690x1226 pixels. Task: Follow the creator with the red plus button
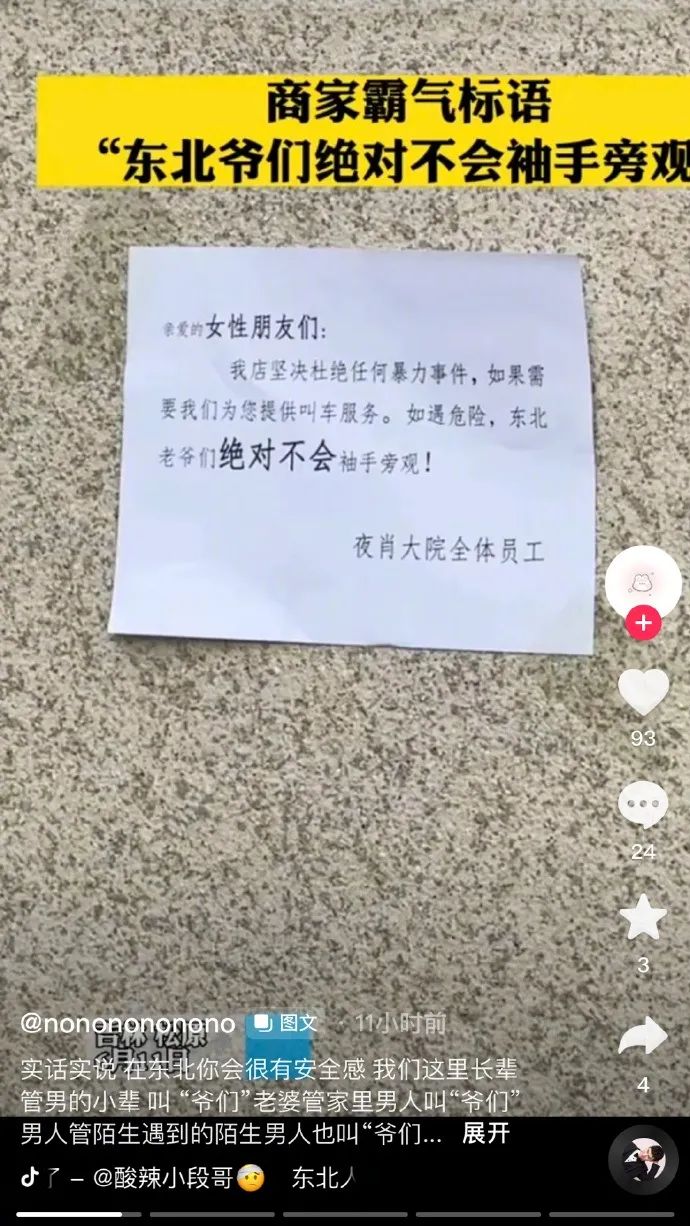tap(643, 623)
